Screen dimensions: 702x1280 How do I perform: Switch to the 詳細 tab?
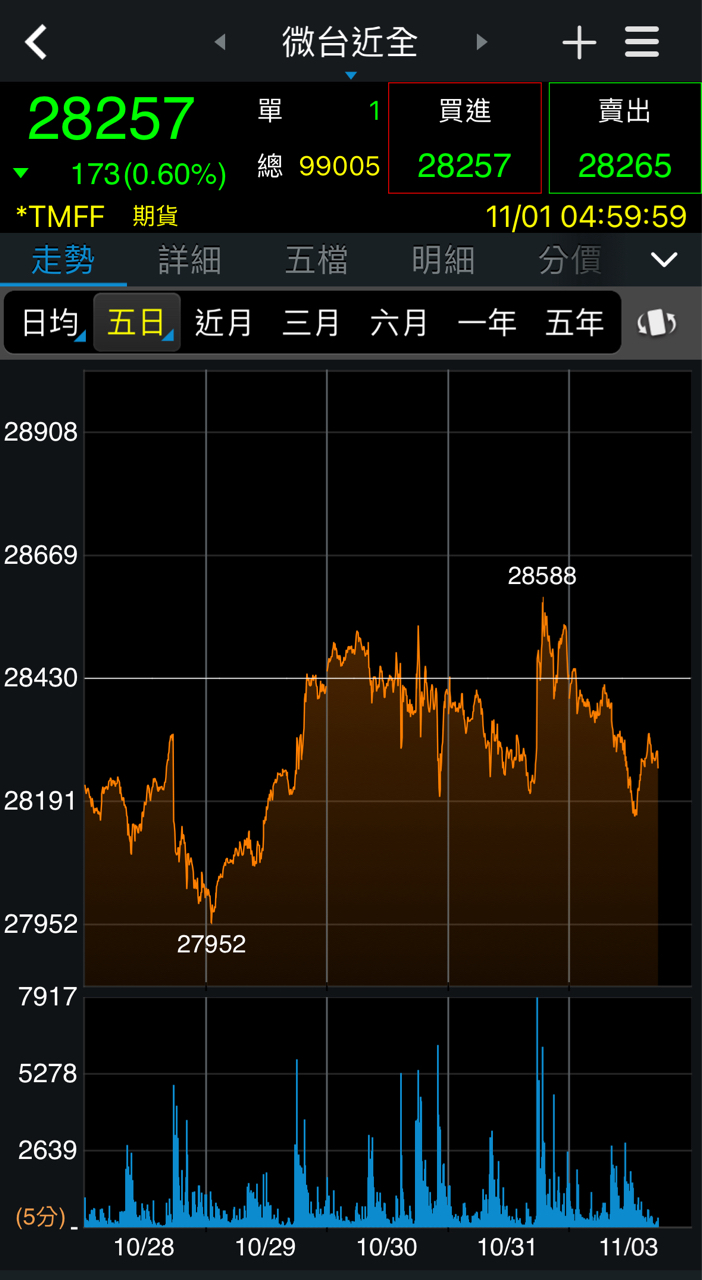(189, 260)
